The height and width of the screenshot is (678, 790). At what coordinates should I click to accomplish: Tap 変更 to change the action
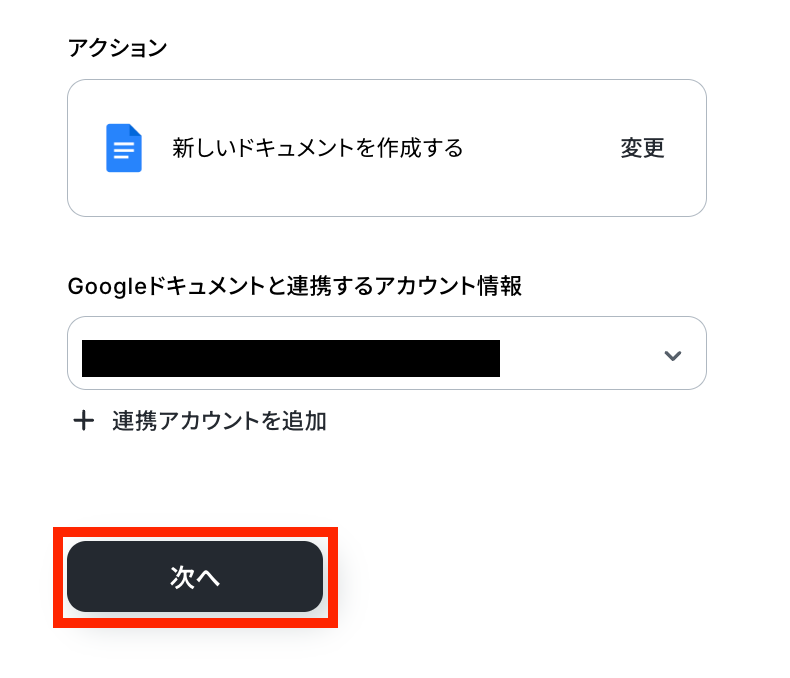(x=642, y=148)
